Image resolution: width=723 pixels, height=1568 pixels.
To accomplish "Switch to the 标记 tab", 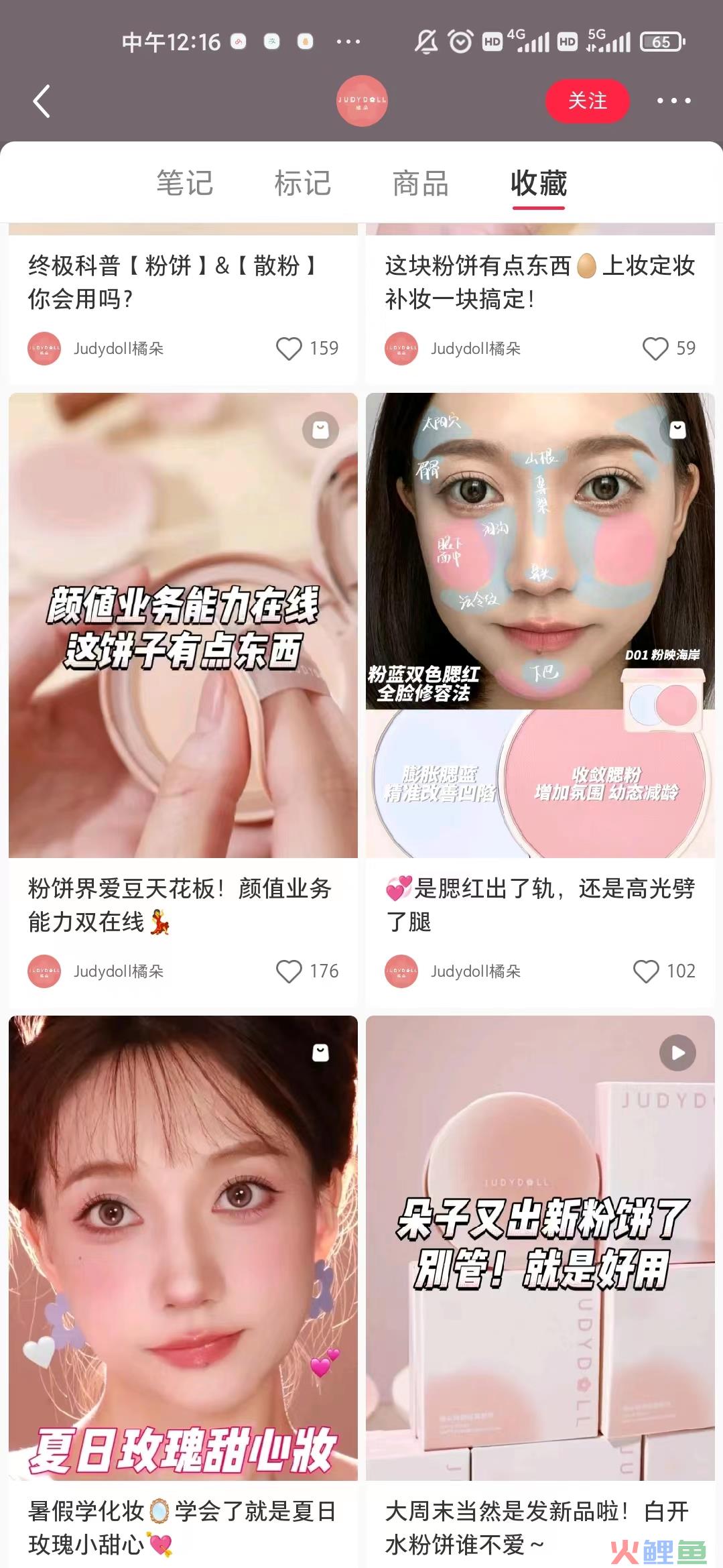I will [303, 183].
